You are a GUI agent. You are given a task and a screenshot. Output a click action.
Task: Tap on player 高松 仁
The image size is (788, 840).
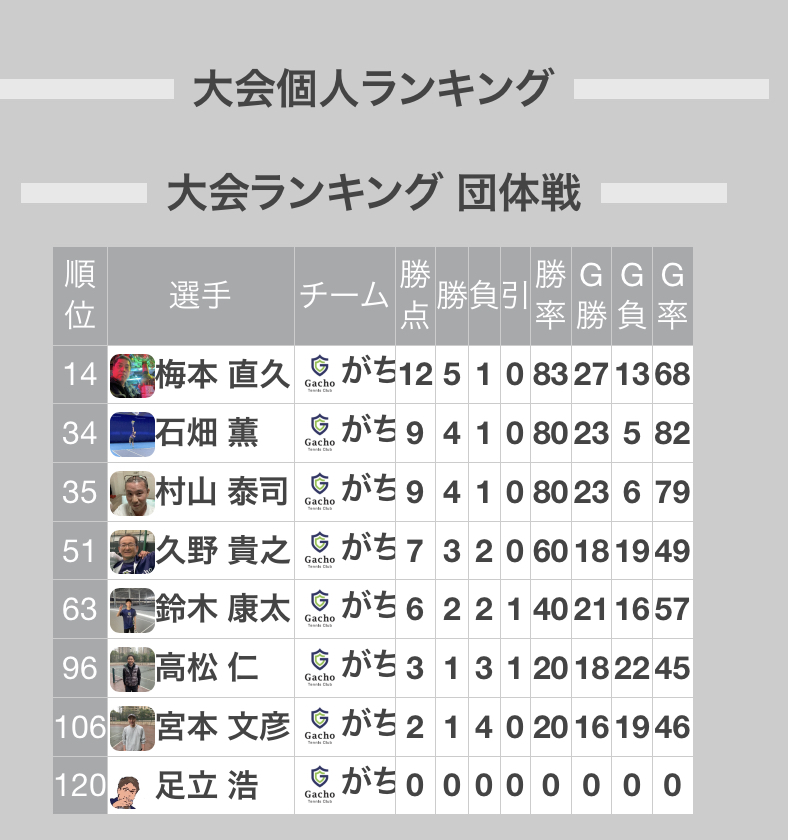(x=206, y=668)
